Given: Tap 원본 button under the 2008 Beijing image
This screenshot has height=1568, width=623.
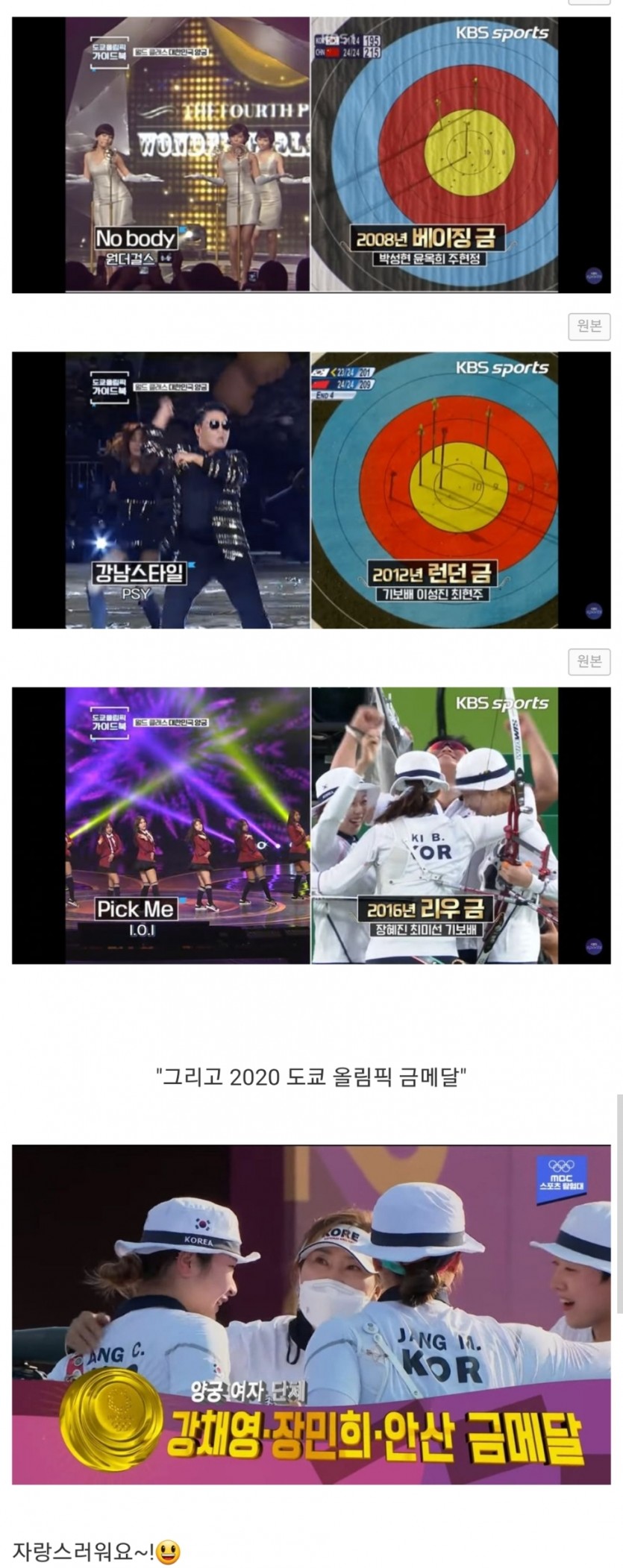Looking at the screenshot, I should [589, 326].
